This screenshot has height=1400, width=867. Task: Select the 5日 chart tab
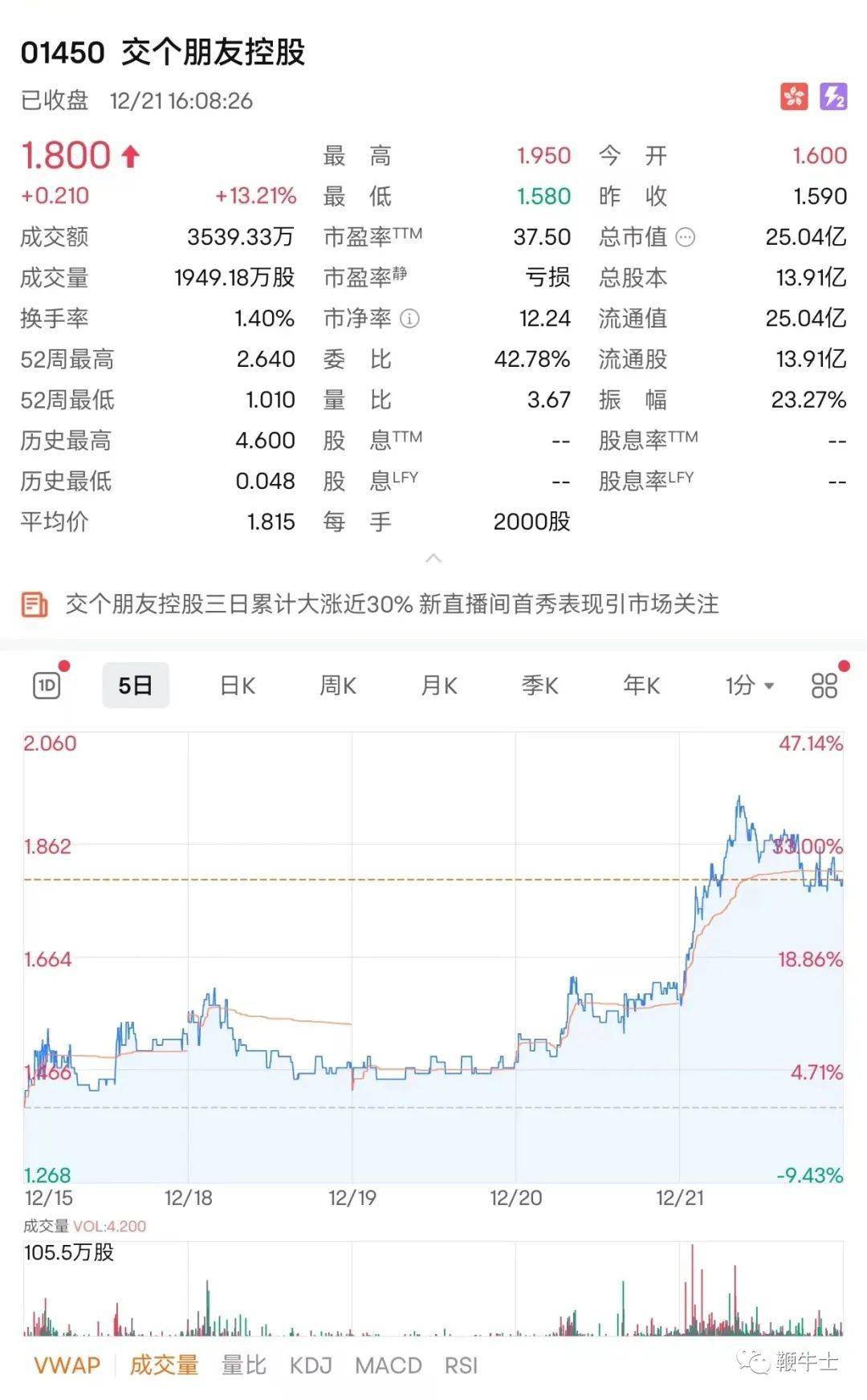pyautogui.click(x=136, y=685)
